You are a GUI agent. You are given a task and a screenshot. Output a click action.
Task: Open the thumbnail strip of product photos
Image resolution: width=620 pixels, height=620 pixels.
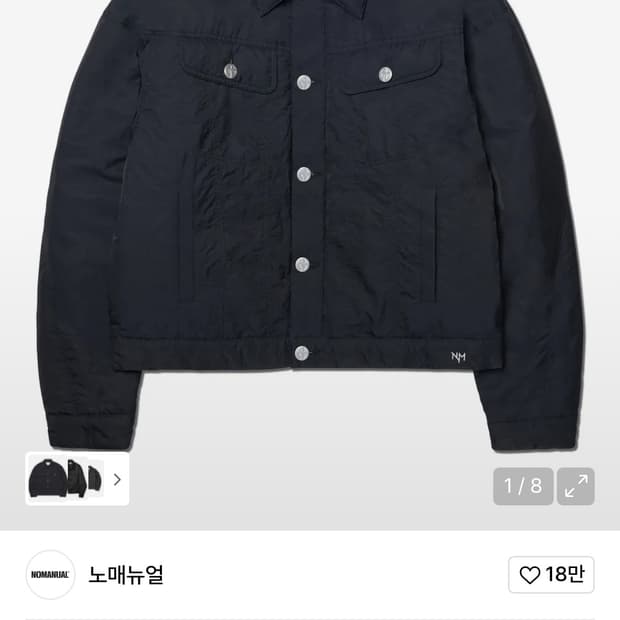point(78,479)
